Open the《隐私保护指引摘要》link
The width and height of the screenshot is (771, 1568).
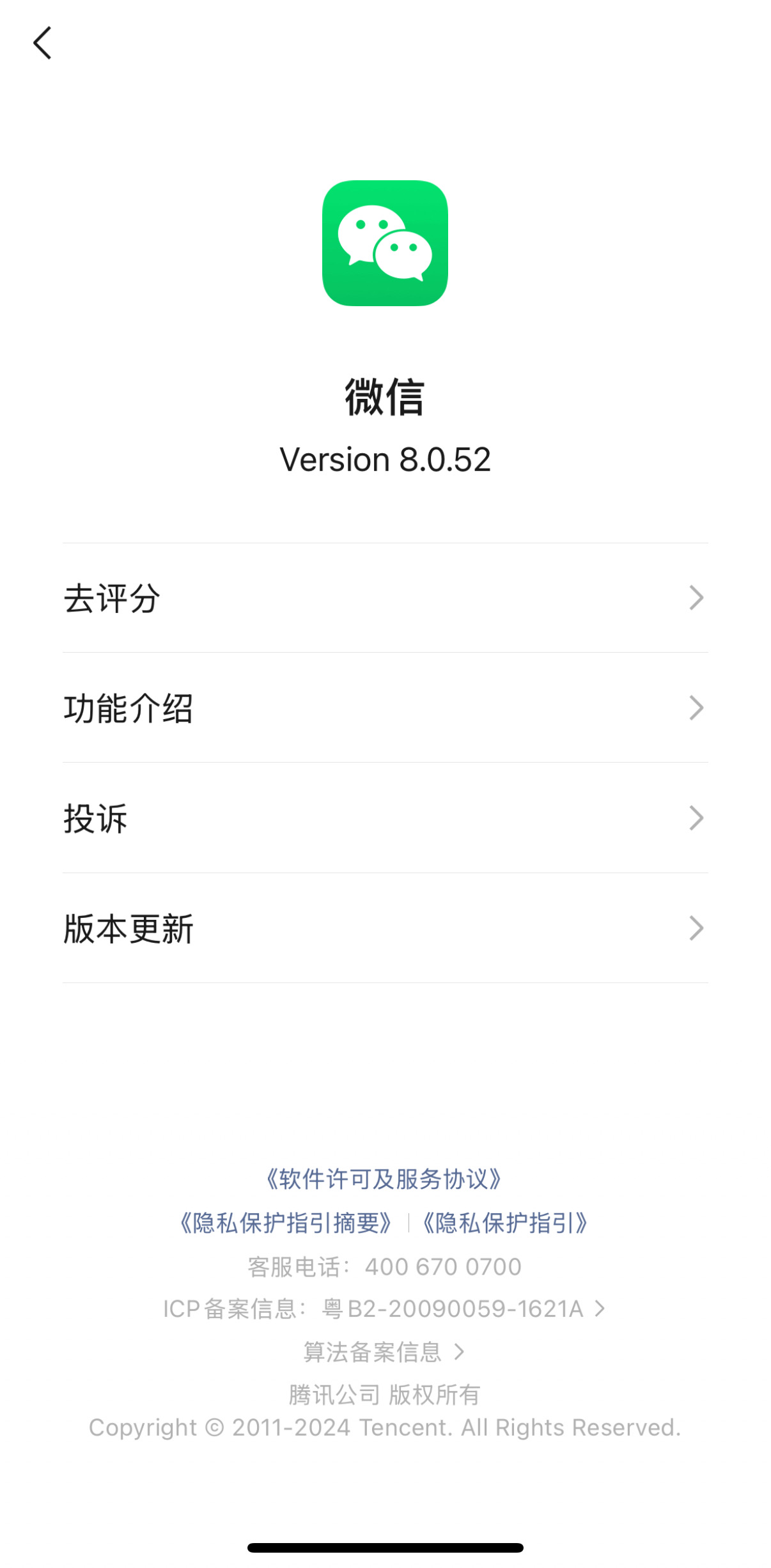286,1223
